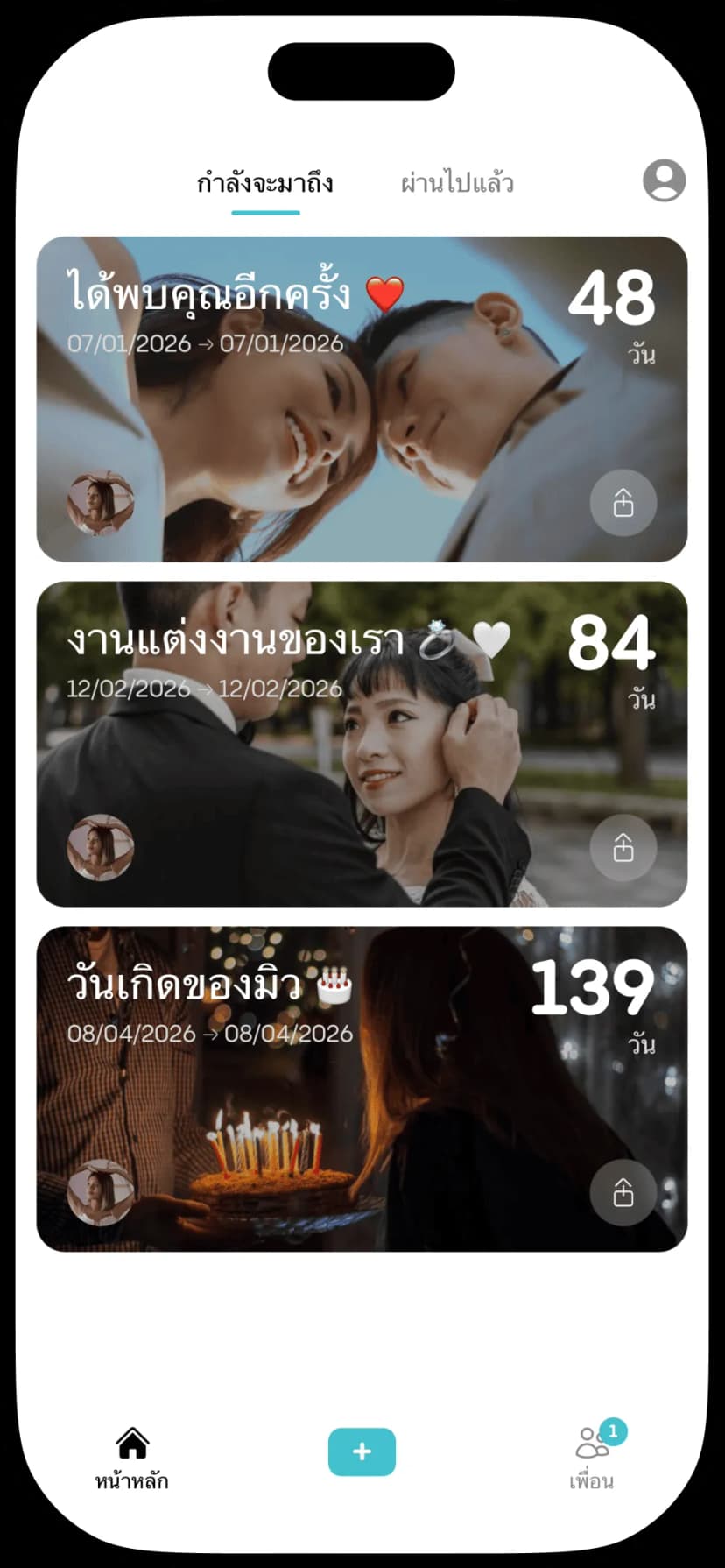The image size is (725, 1568).
Task: Switch to the 'ผ่านไปแล้ว' tab
Action: click(456, 183)
